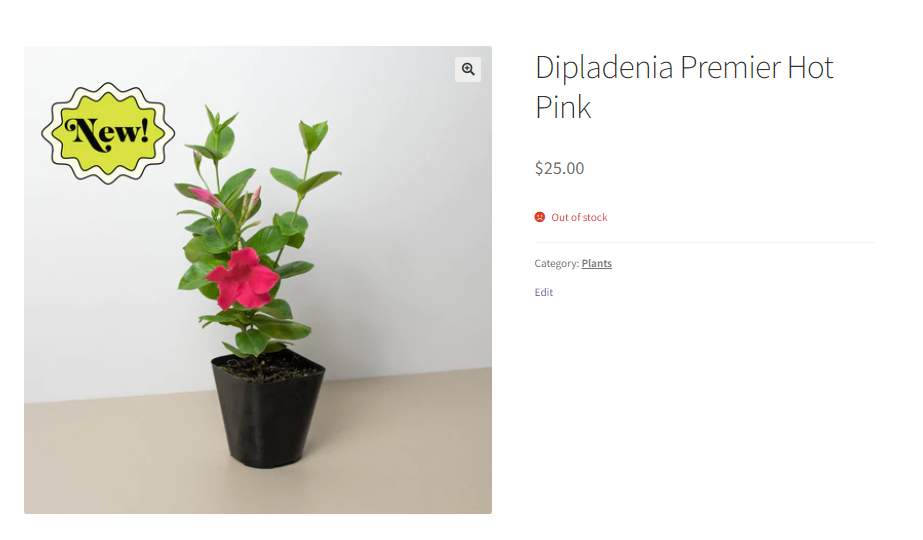Tap the Edit link
Viewport: 923px width, 540px height.
543,292
